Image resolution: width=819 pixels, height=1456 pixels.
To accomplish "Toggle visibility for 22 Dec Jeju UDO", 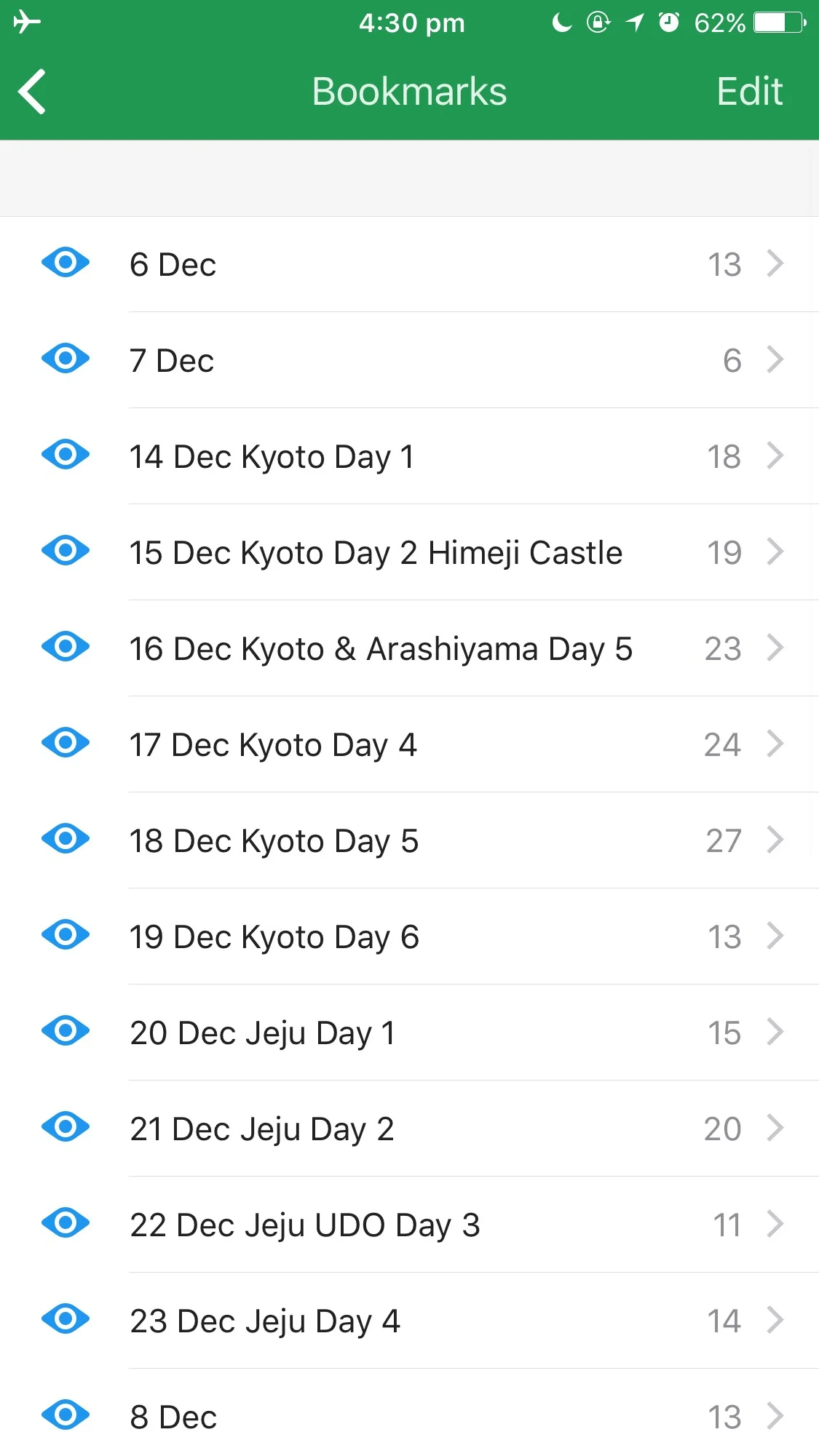I will pyautogui.click(x=66, y=1223).
